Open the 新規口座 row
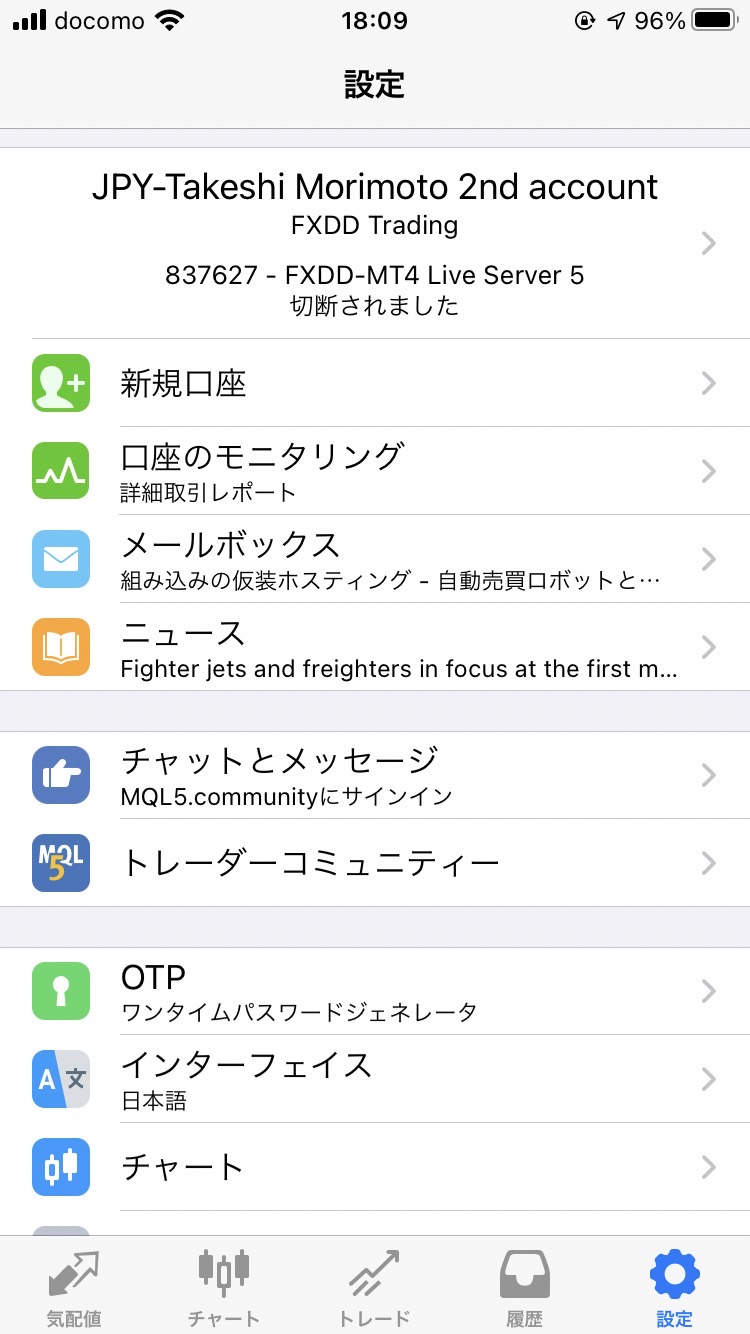 click(375, 383)
